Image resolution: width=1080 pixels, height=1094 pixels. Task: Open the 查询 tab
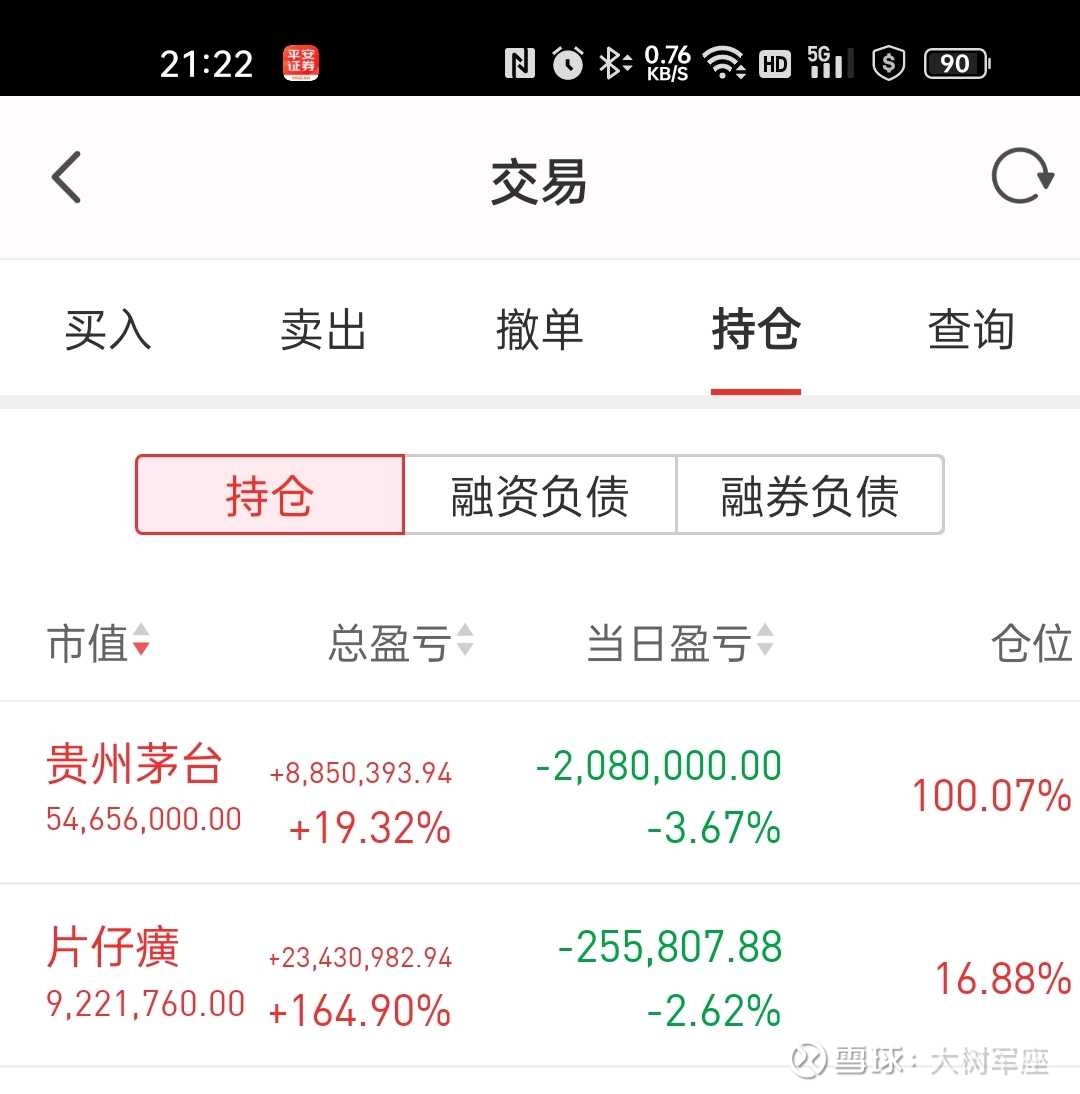(x=970, y=330)
